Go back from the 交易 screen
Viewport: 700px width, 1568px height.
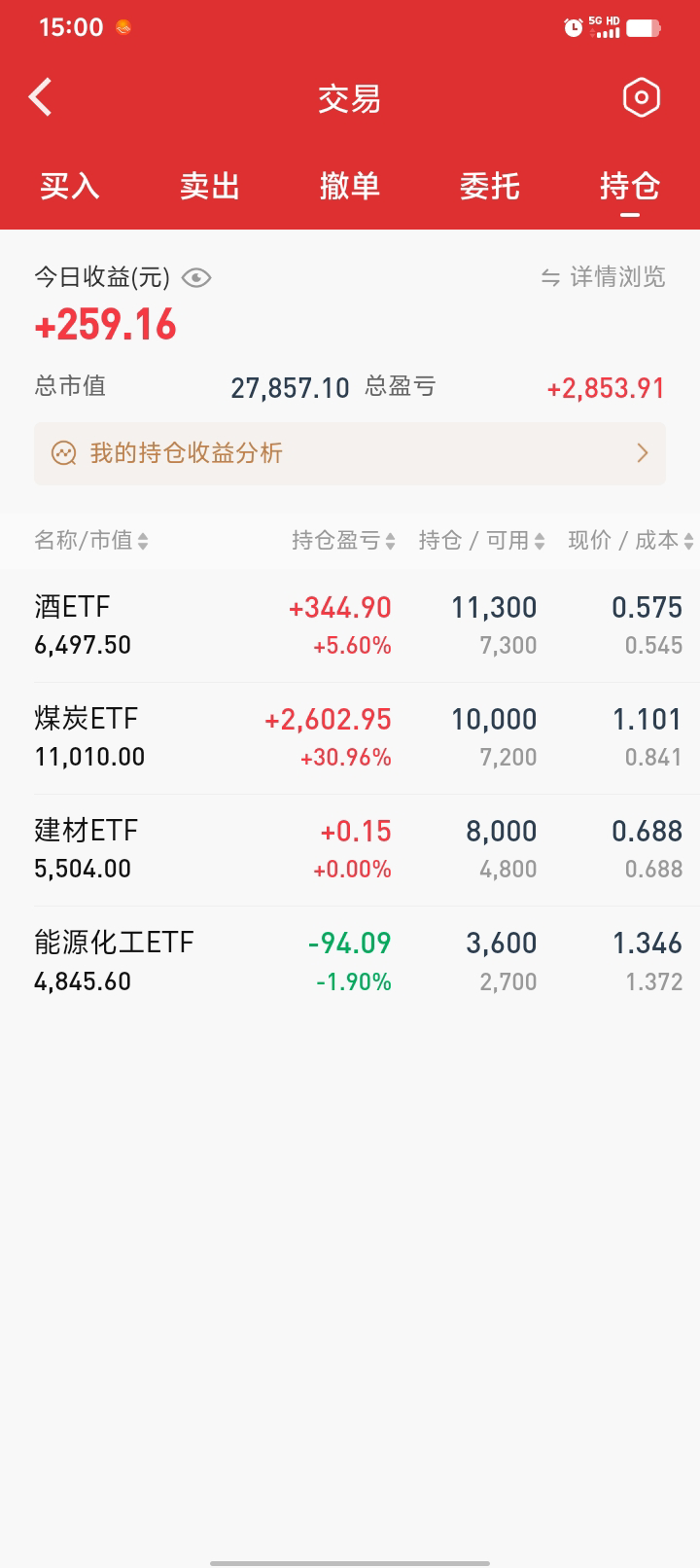tap(41, 98)
